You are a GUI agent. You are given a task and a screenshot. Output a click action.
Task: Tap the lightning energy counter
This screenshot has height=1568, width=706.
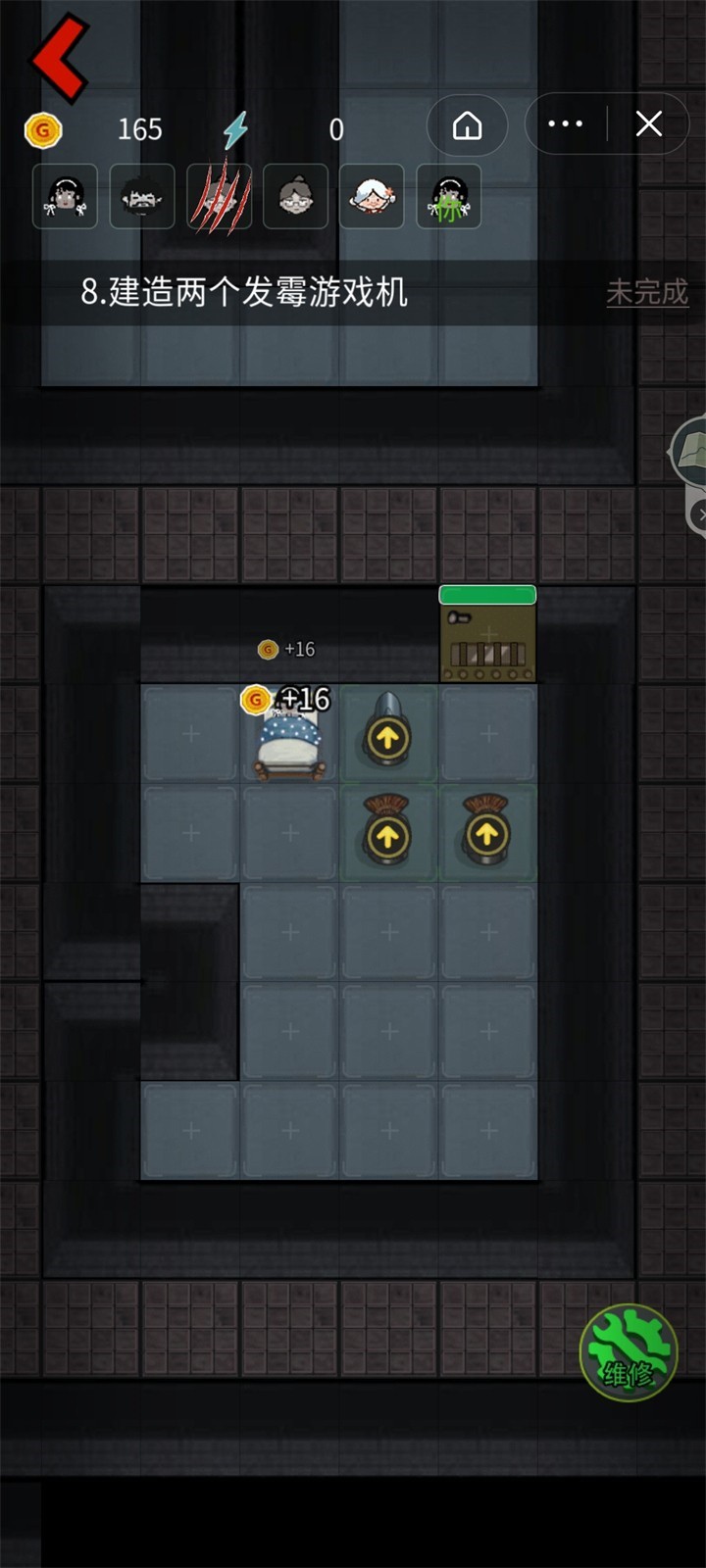(x=284, y=128)
